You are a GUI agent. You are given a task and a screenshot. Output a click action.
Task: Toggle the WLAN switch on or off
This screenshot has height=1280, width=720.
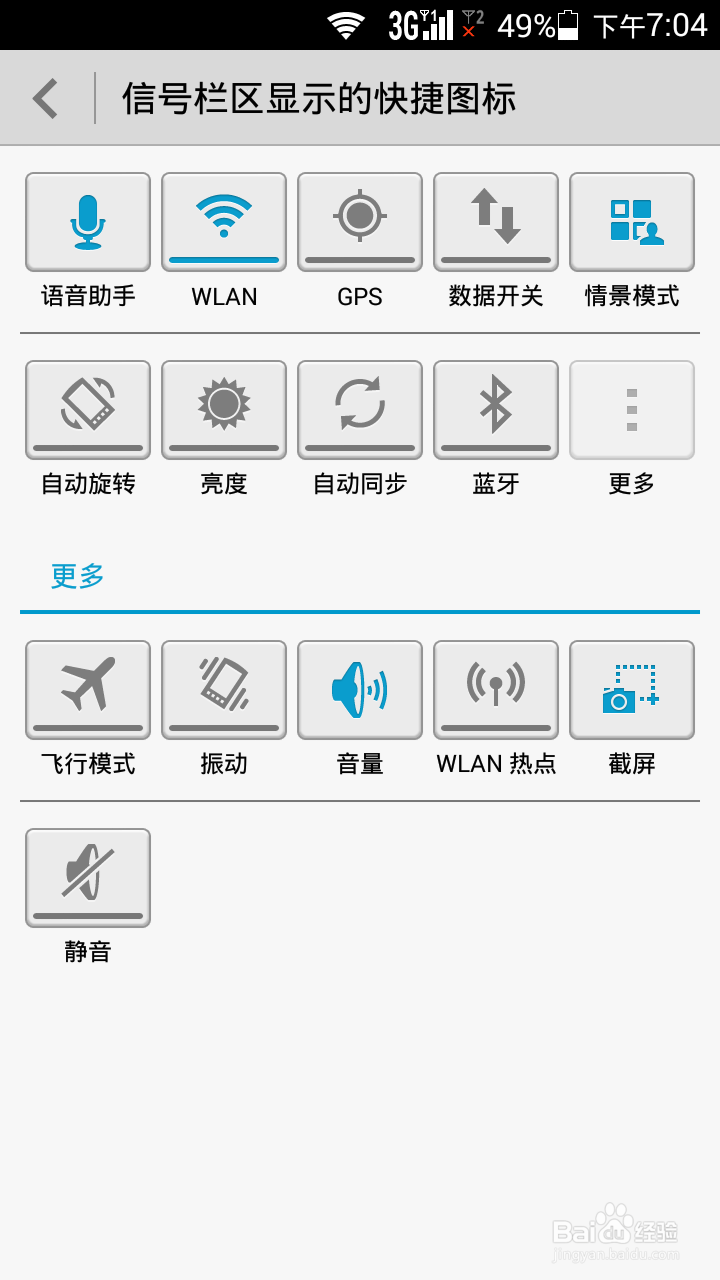click(x=224, y=221)
